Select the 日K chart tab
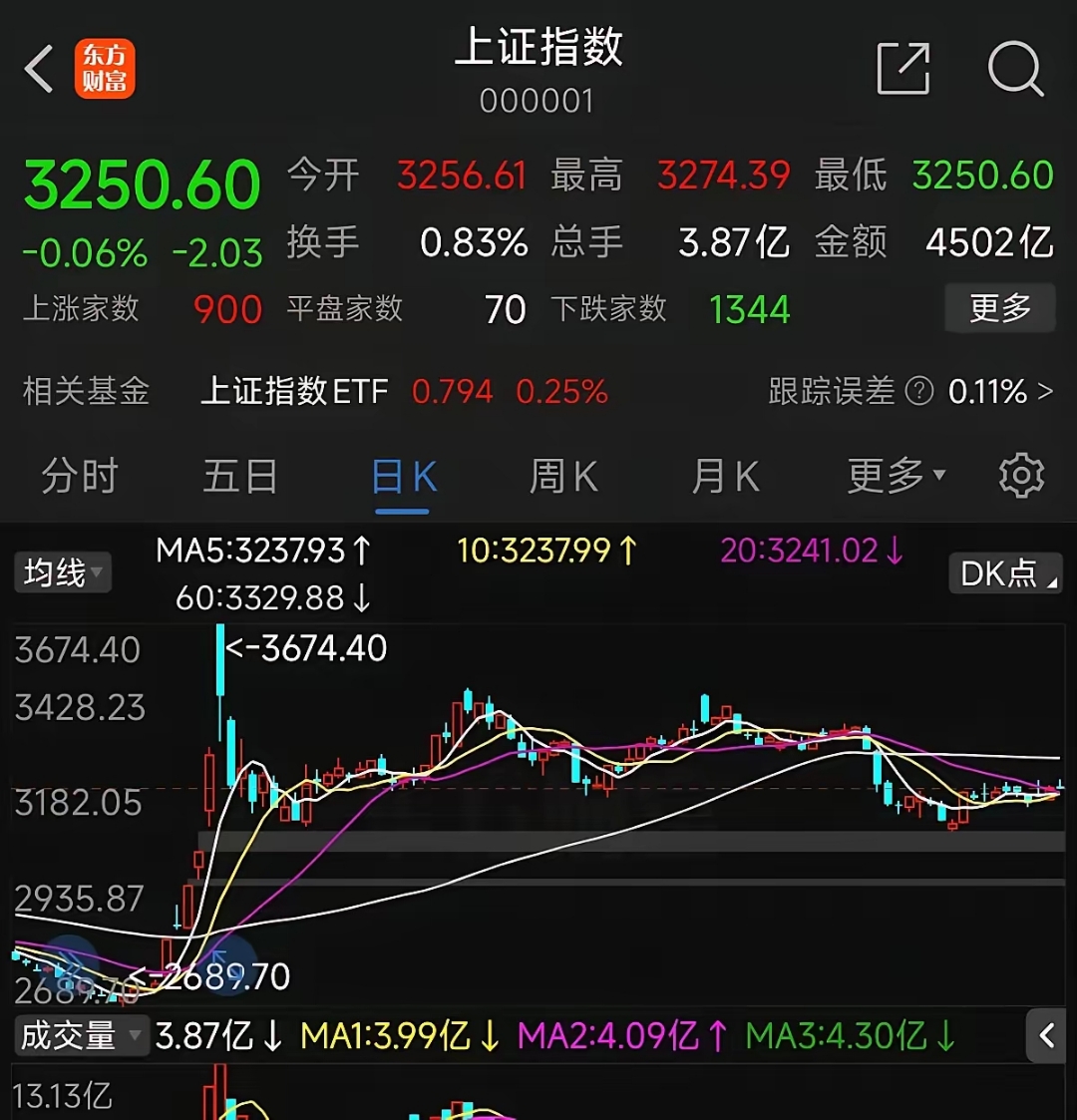 click(x=403, y=478)
